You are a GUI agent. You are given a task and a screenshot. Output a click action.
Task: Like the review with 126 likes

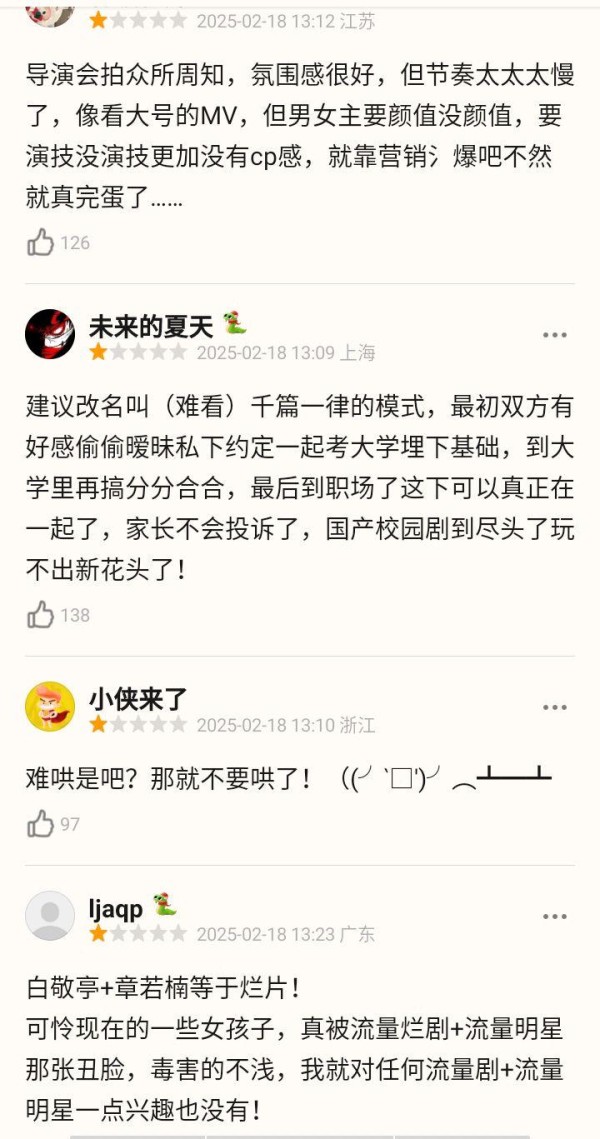click(x=41, y=242)
